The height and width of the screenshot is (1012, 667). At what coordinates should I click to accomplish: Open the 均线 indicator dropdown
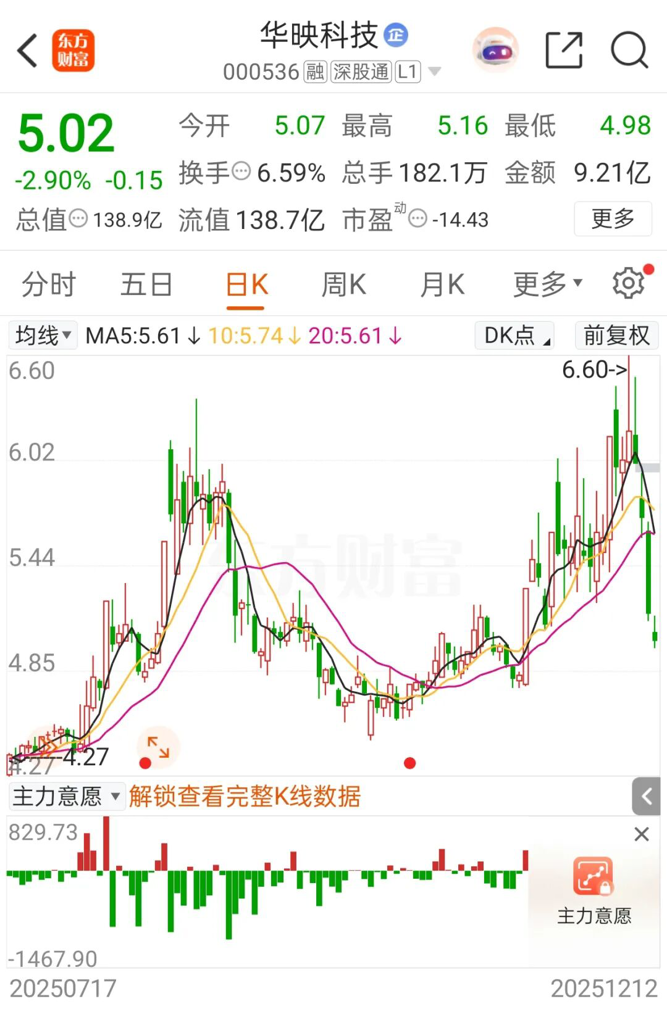pos(42,336)
